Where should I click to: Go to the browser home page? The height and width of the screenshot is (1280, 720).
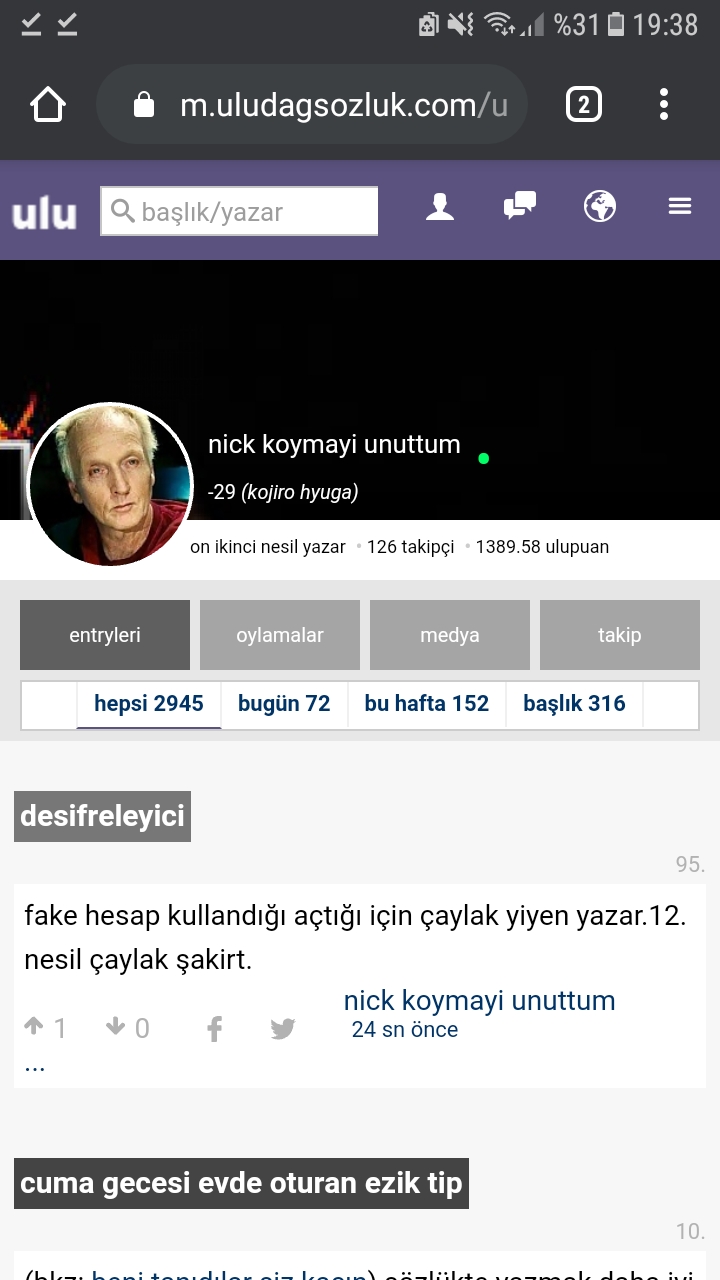pyautogui.click(x=48, y=105)
